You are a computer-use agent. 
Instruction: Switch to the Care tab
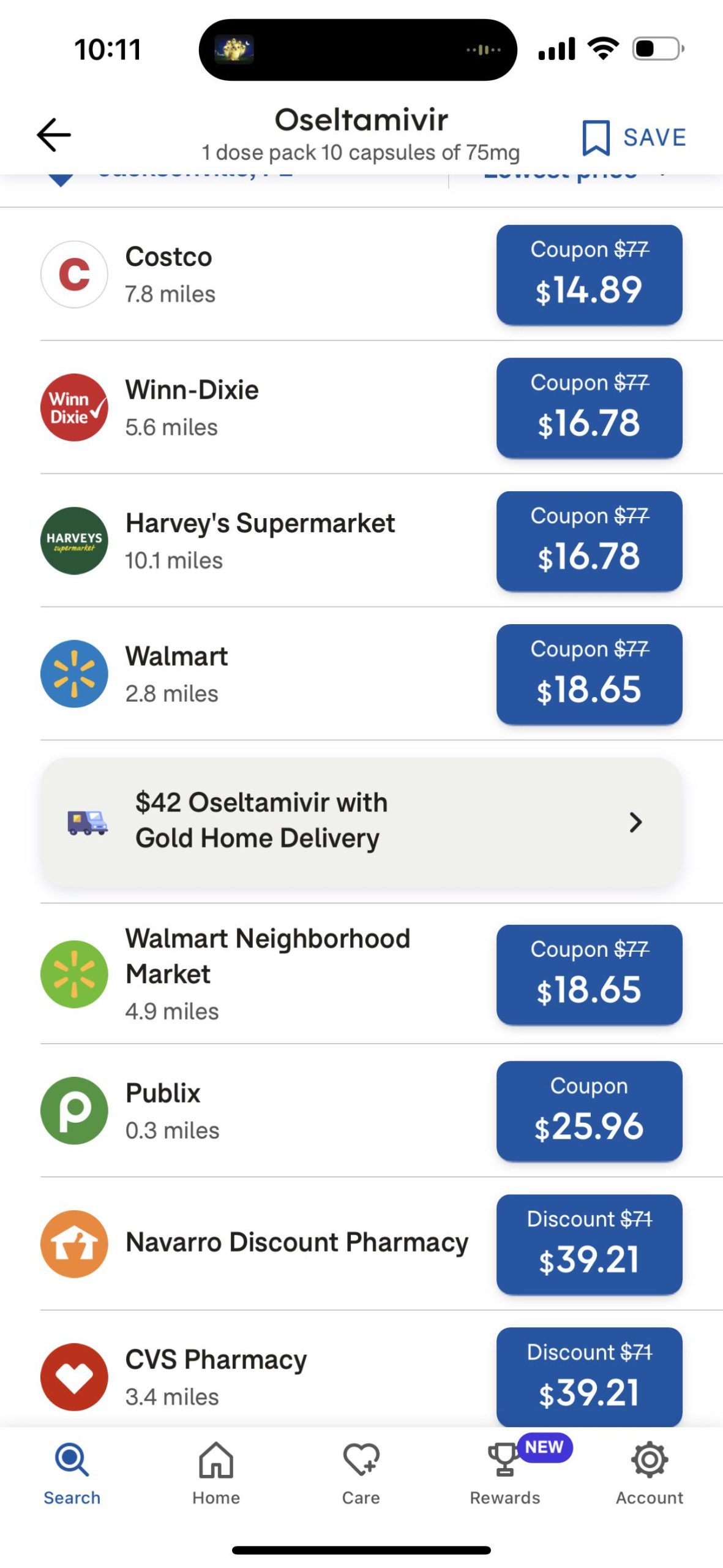(x=361, y=1473)
